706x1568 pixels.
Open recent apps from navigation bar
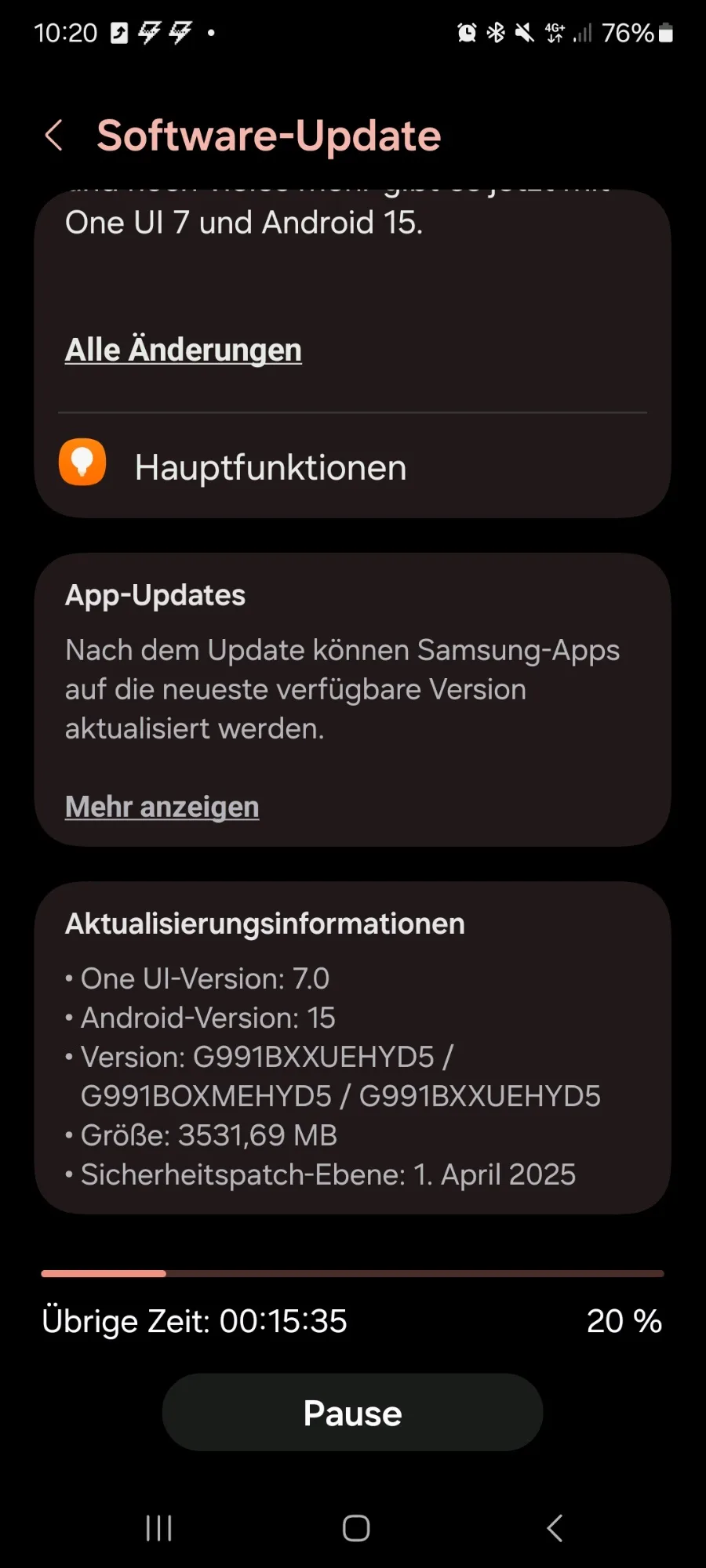coord(159,1528)
